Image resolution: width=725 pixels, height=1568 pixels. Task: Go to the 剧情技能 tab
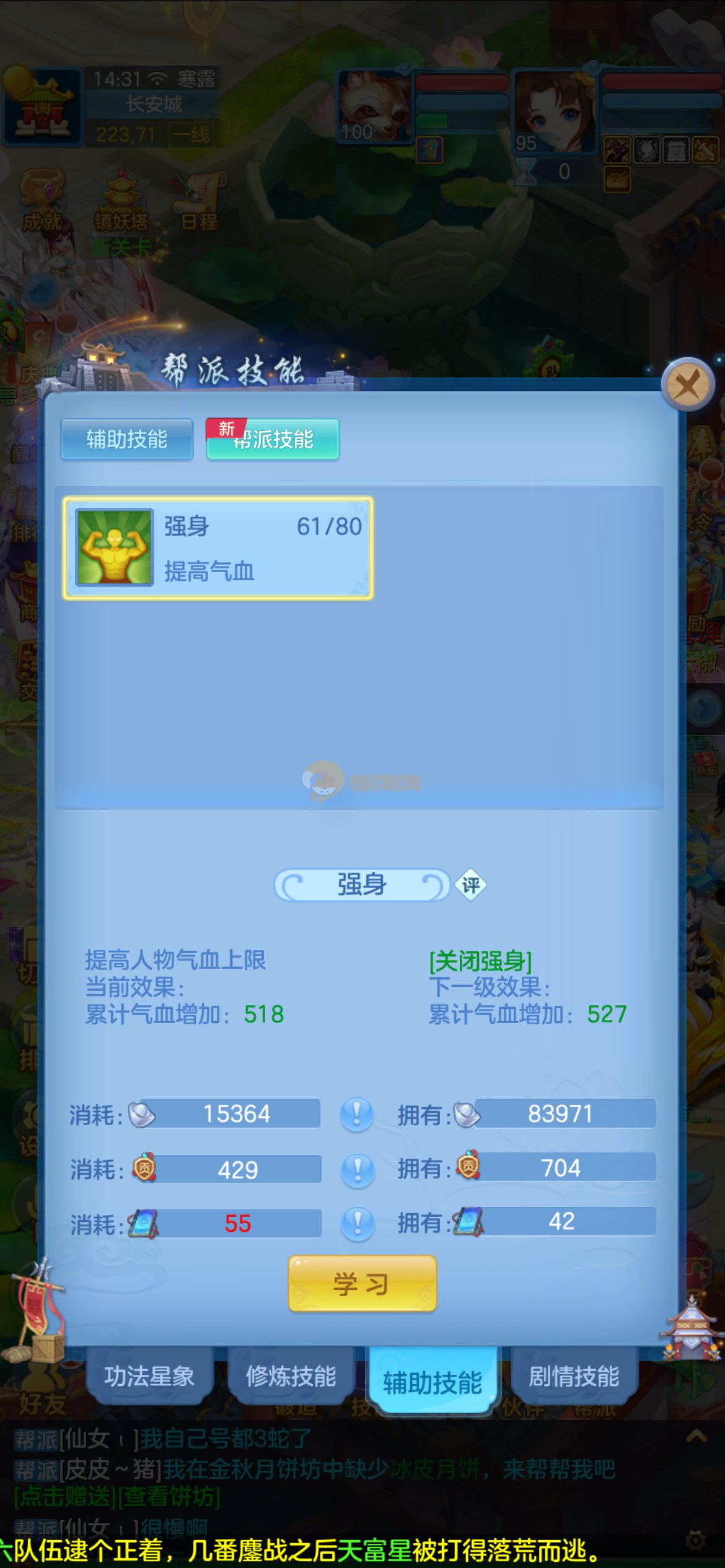click(x=574, y=1376)
